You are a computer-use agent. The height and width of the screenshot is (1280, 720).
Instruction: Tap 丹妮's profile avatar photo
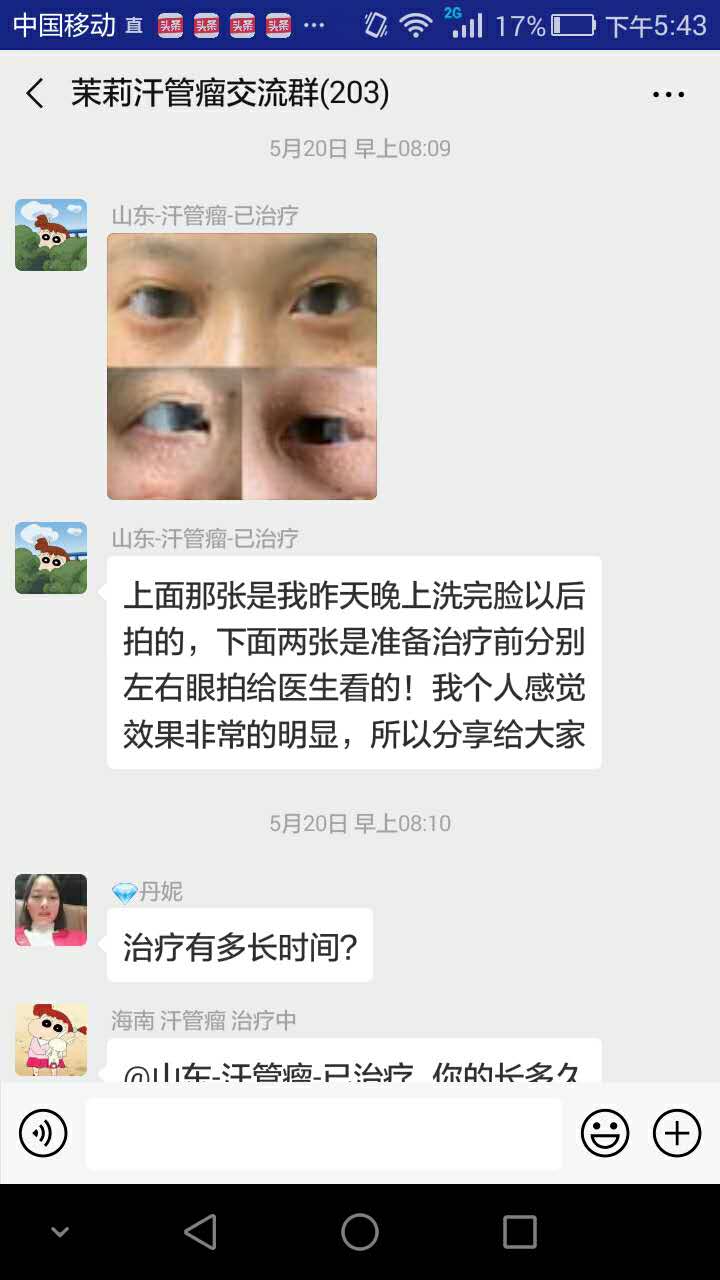50,909
